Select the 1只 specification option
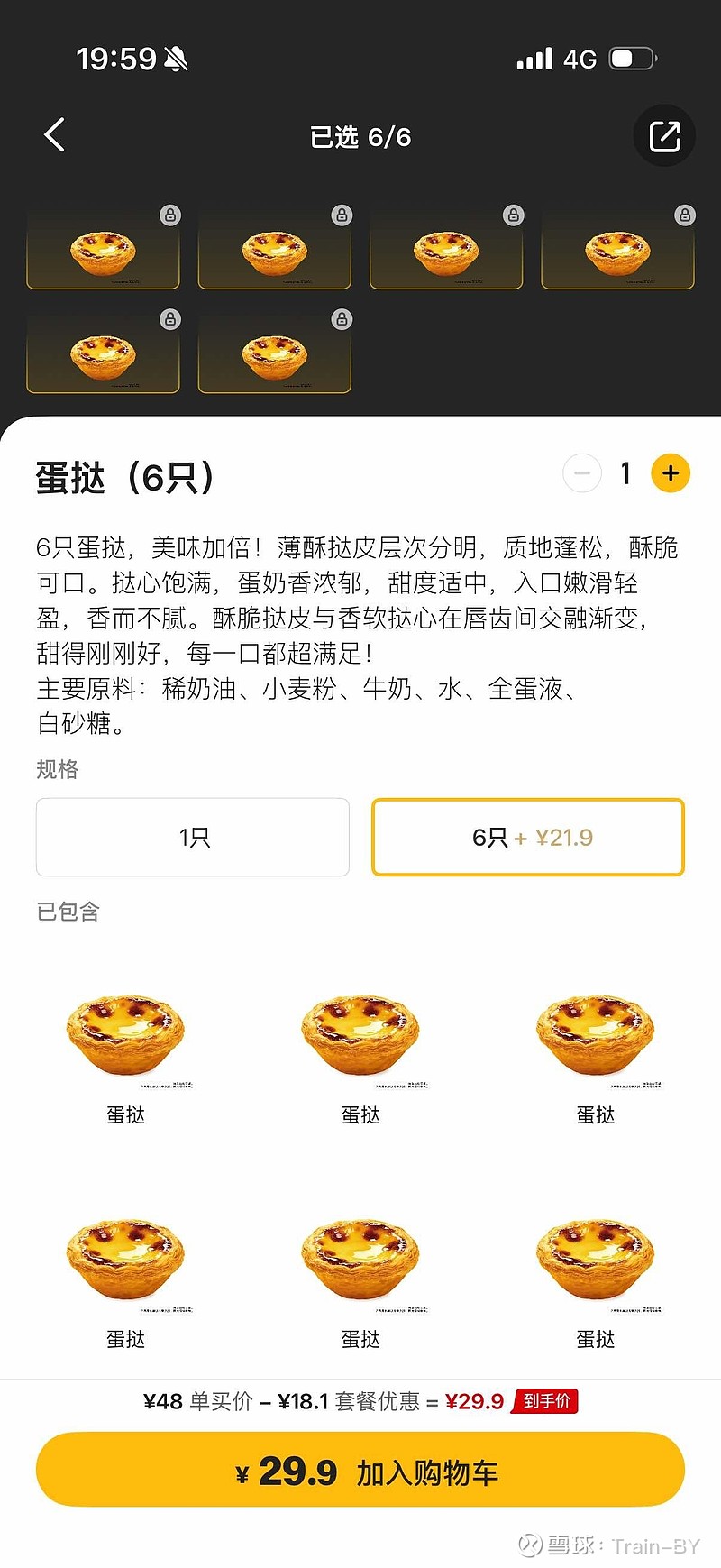Screen dimensions: 721x1568 tap(192, 837)
